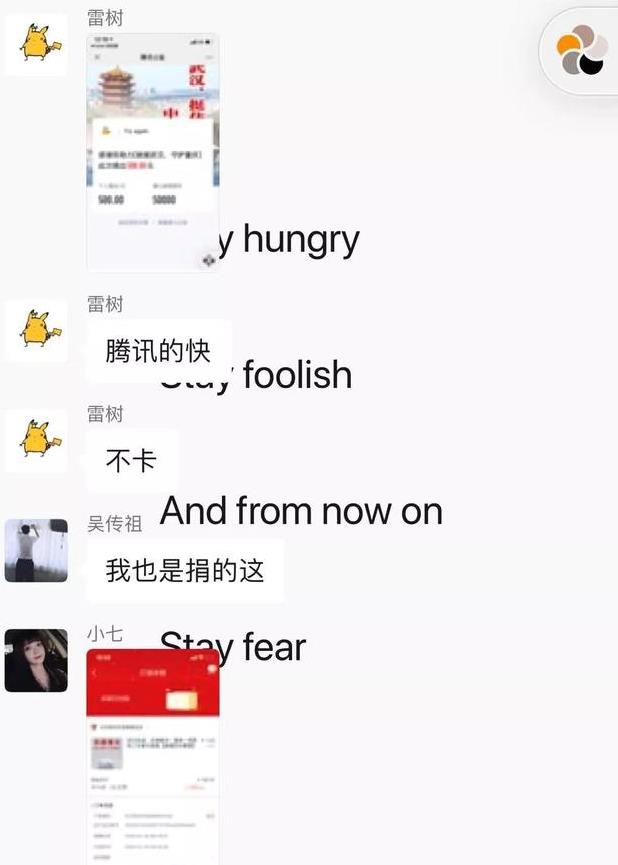Tap the floating colorful circle button

[582, 50]
